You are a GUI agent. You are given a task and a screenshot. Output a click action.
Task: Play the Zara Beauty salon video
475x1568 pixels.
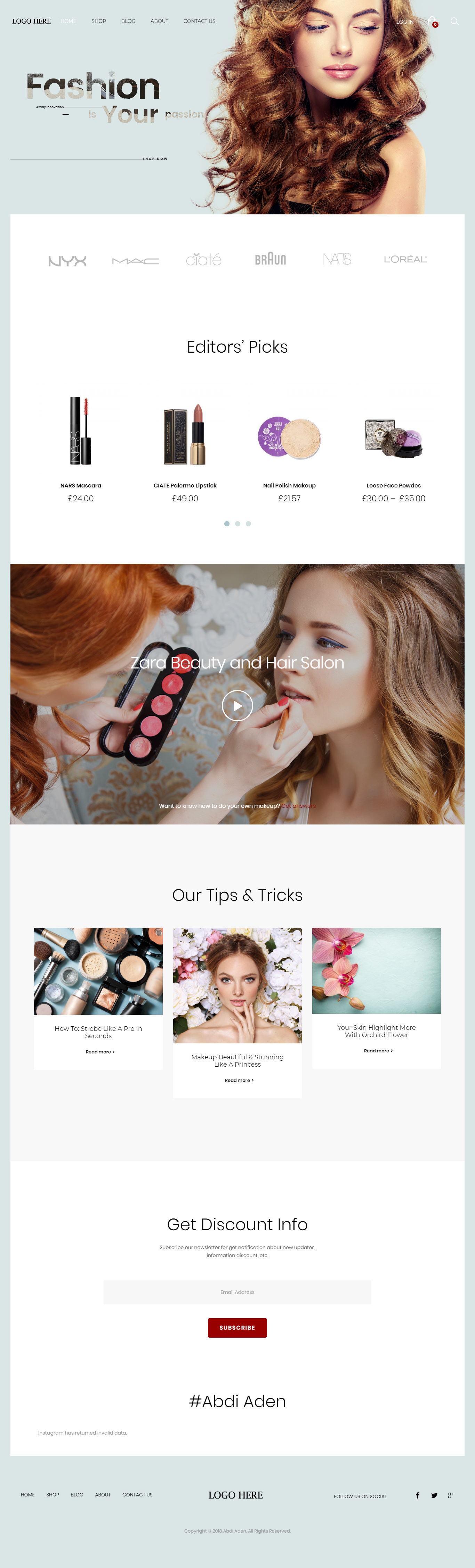pos(237,706)
